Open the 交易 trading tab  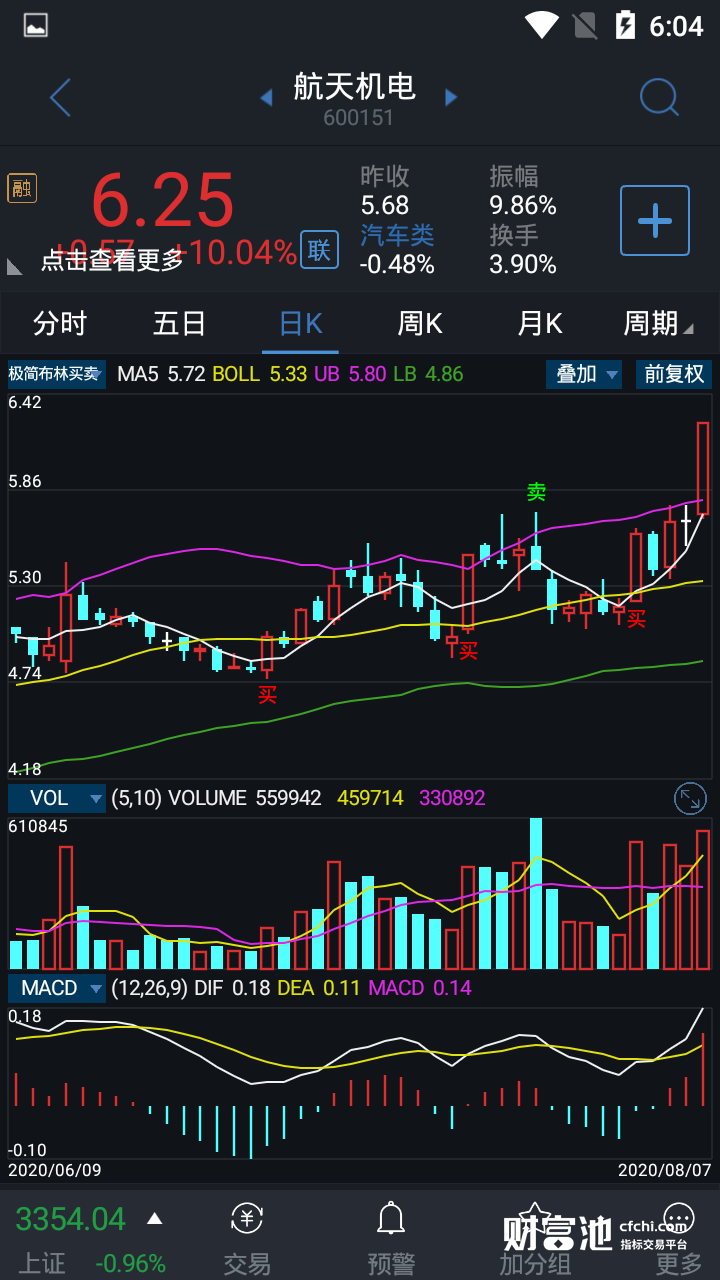[x=247, y=1238]
